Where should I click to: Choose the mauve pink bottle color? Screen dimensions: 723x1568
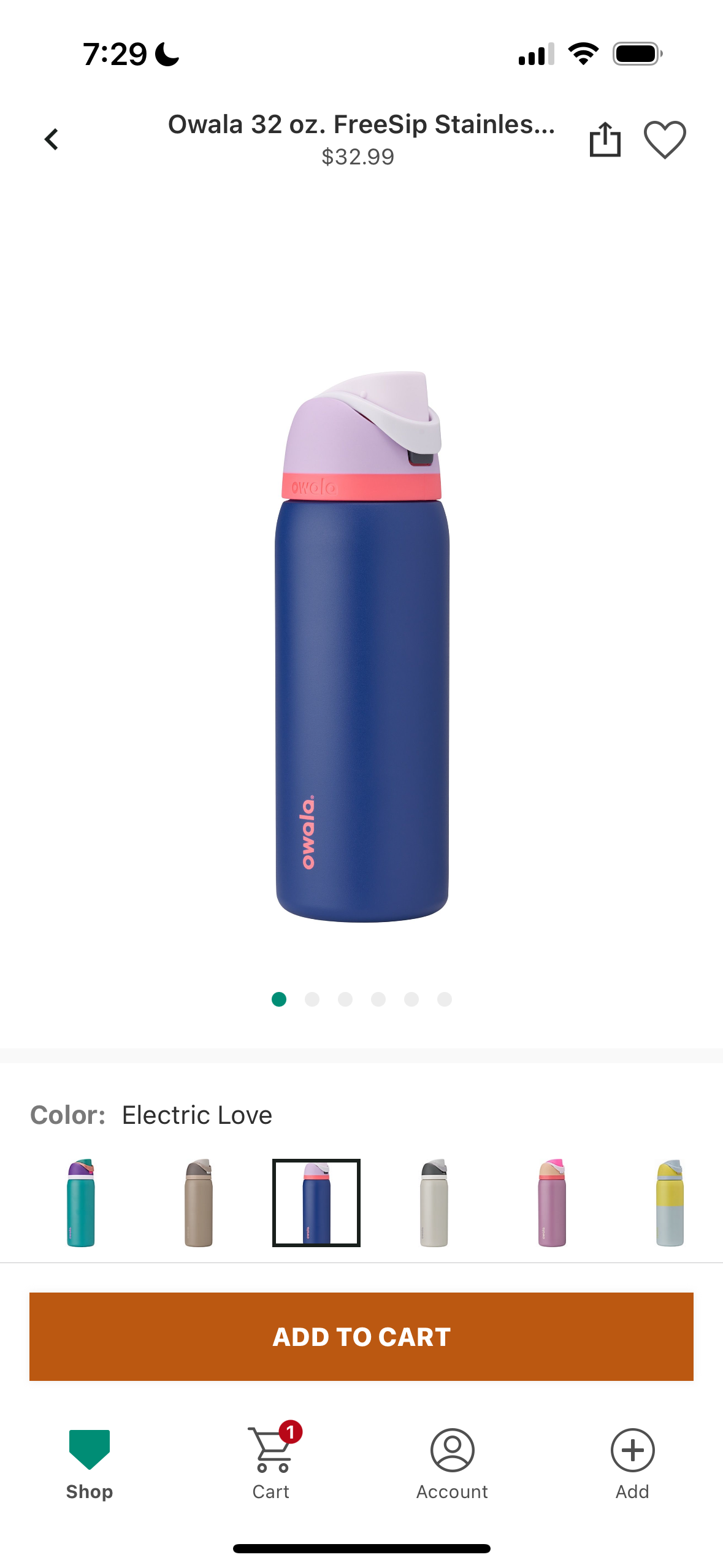[x=551, y=1202]
